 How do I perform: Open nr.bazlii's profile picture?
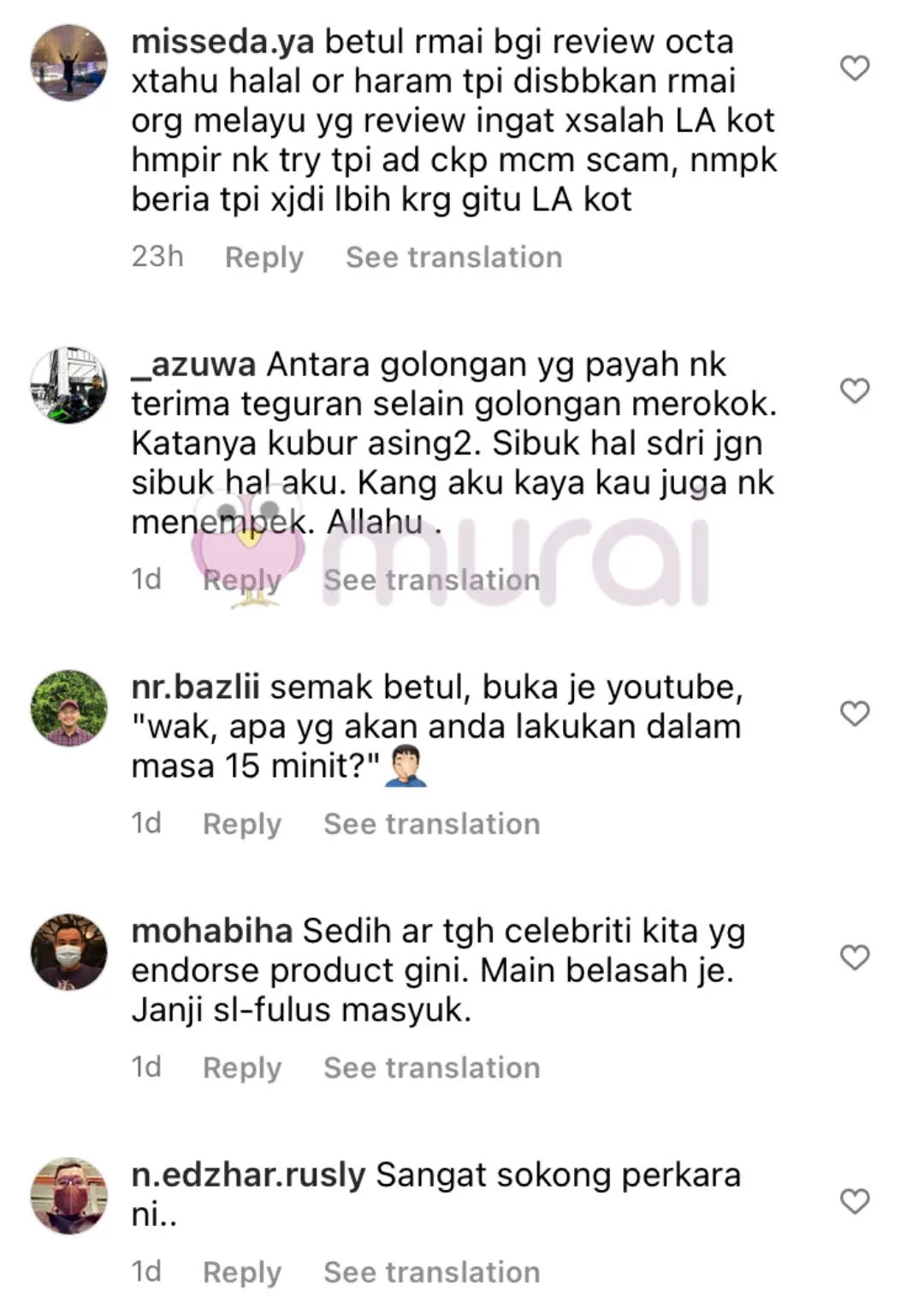tap(69, 708)
